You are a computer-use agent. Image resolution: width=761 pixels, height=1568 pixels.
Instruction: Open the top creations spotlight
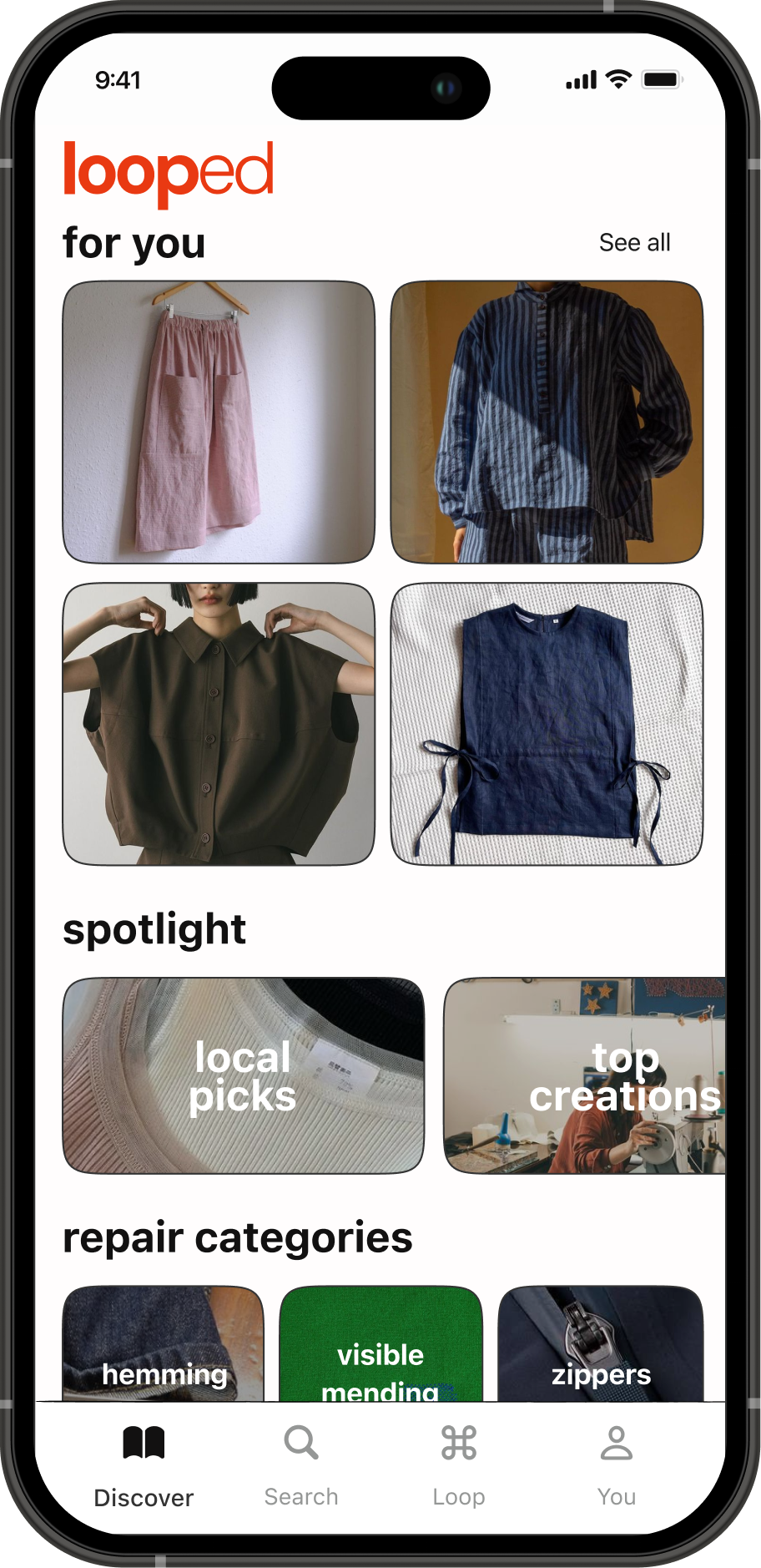coord(584,1075)
